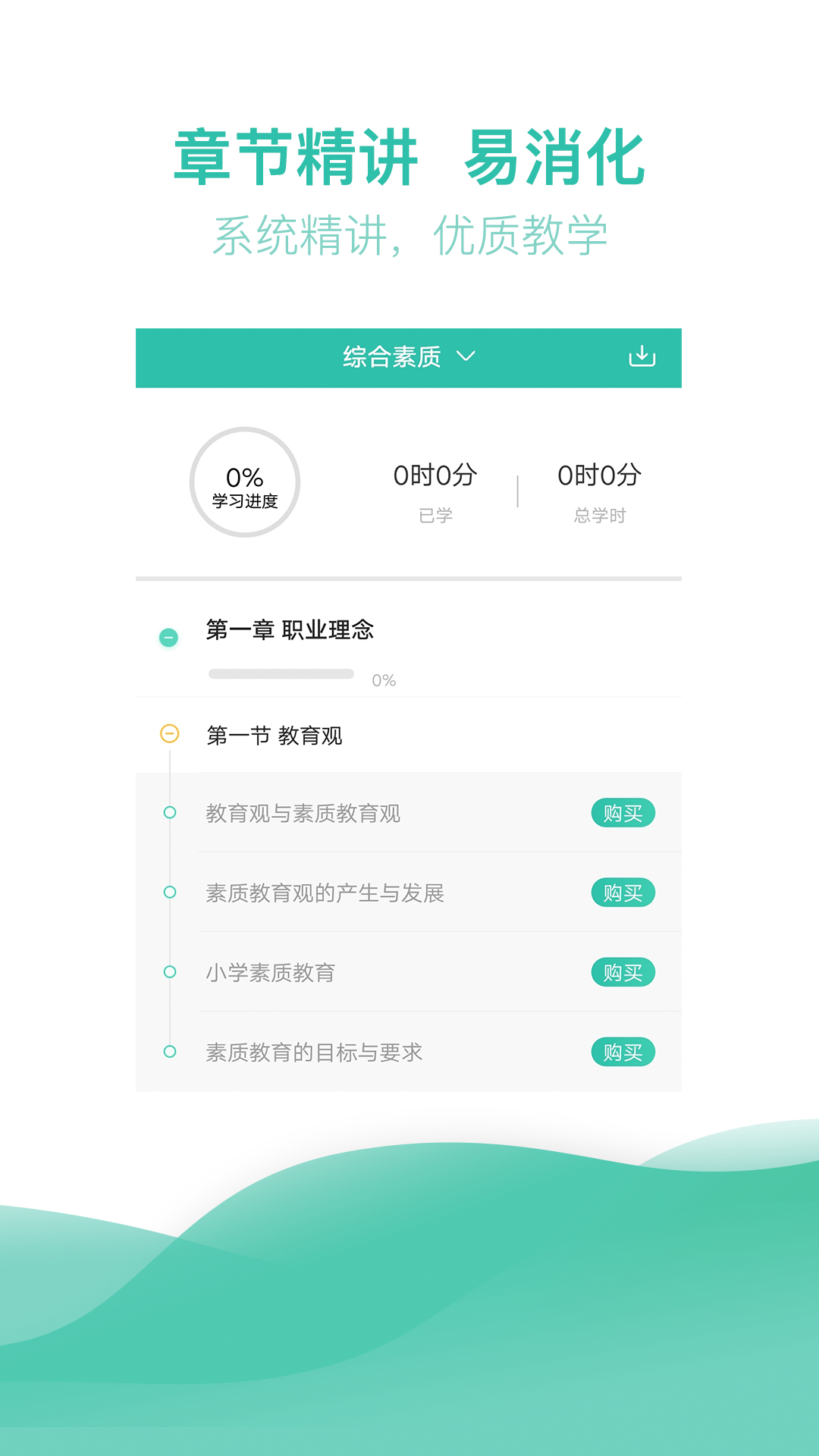The width and height of the screenshot is (819, 1456).
Task: Tap 购买 for 教育观与素质教育观
Action: 623,813
